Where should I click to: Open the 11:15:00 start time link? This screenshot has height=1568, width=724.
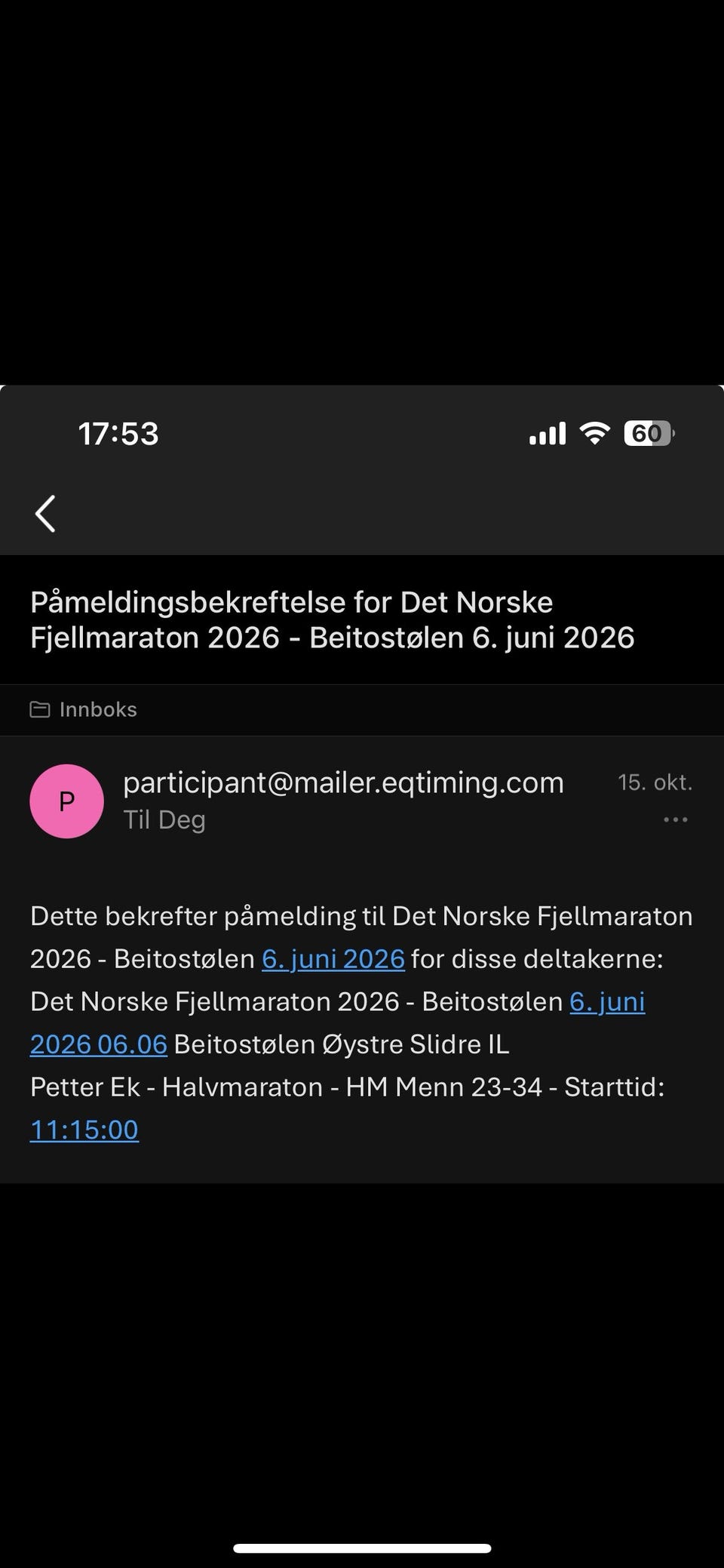click(84, 1130)
